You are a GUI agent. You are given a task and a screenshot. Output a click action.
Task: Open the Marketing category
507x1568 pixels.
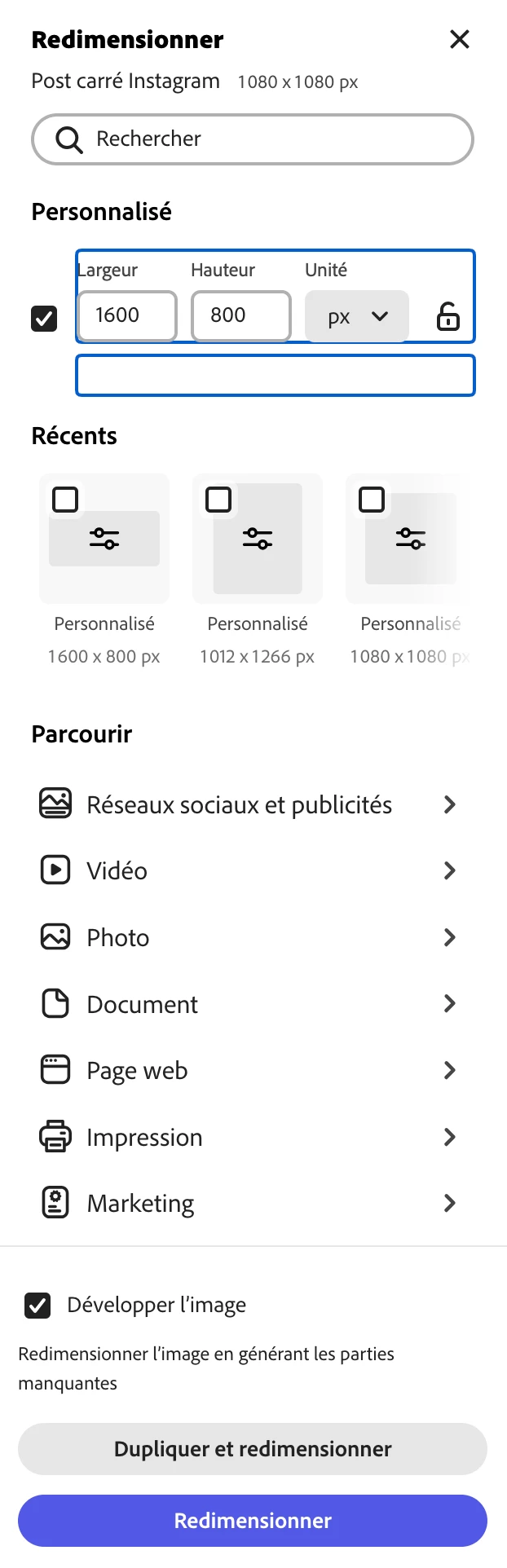click(248, 1203)
